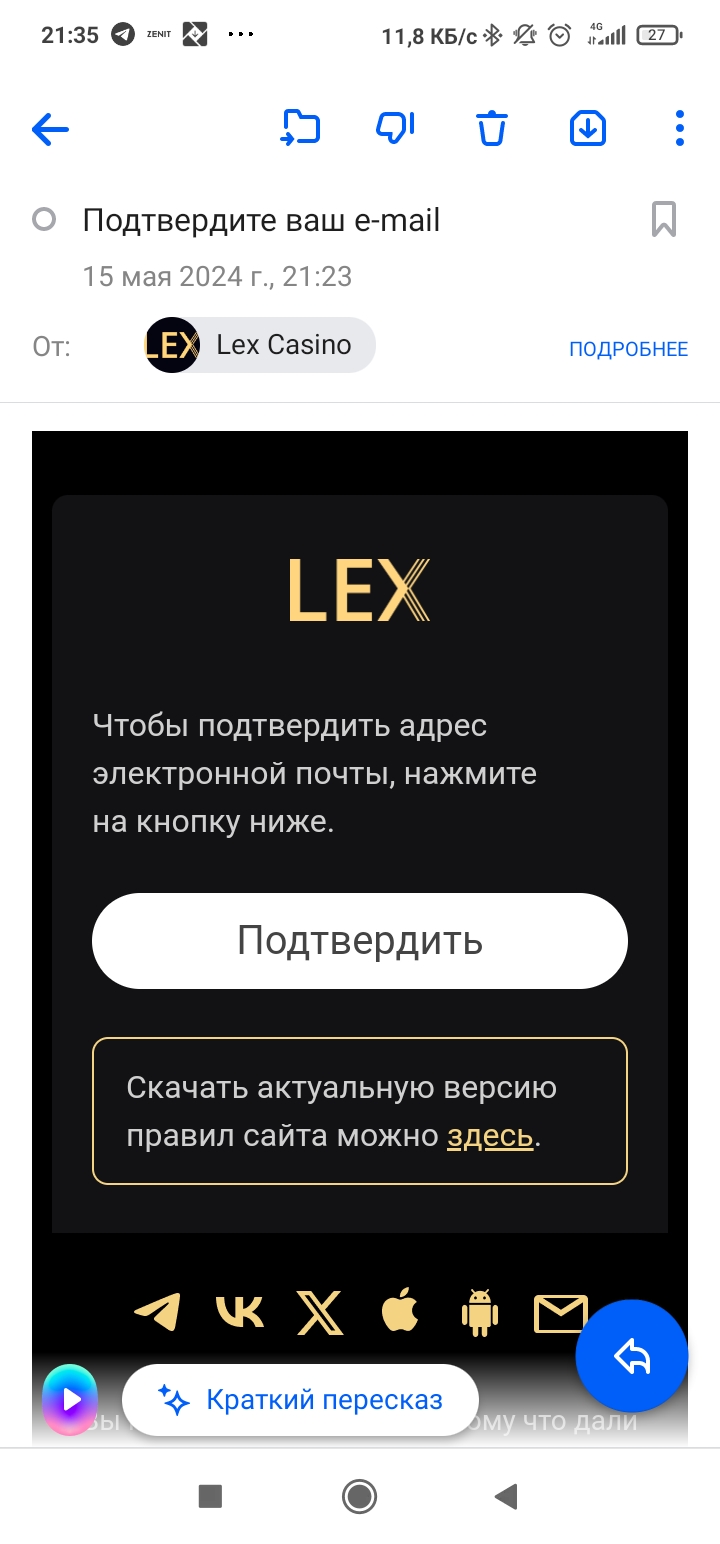
Task: Toggle the unread circle next to the subject
Action: (x=44, y=219)
